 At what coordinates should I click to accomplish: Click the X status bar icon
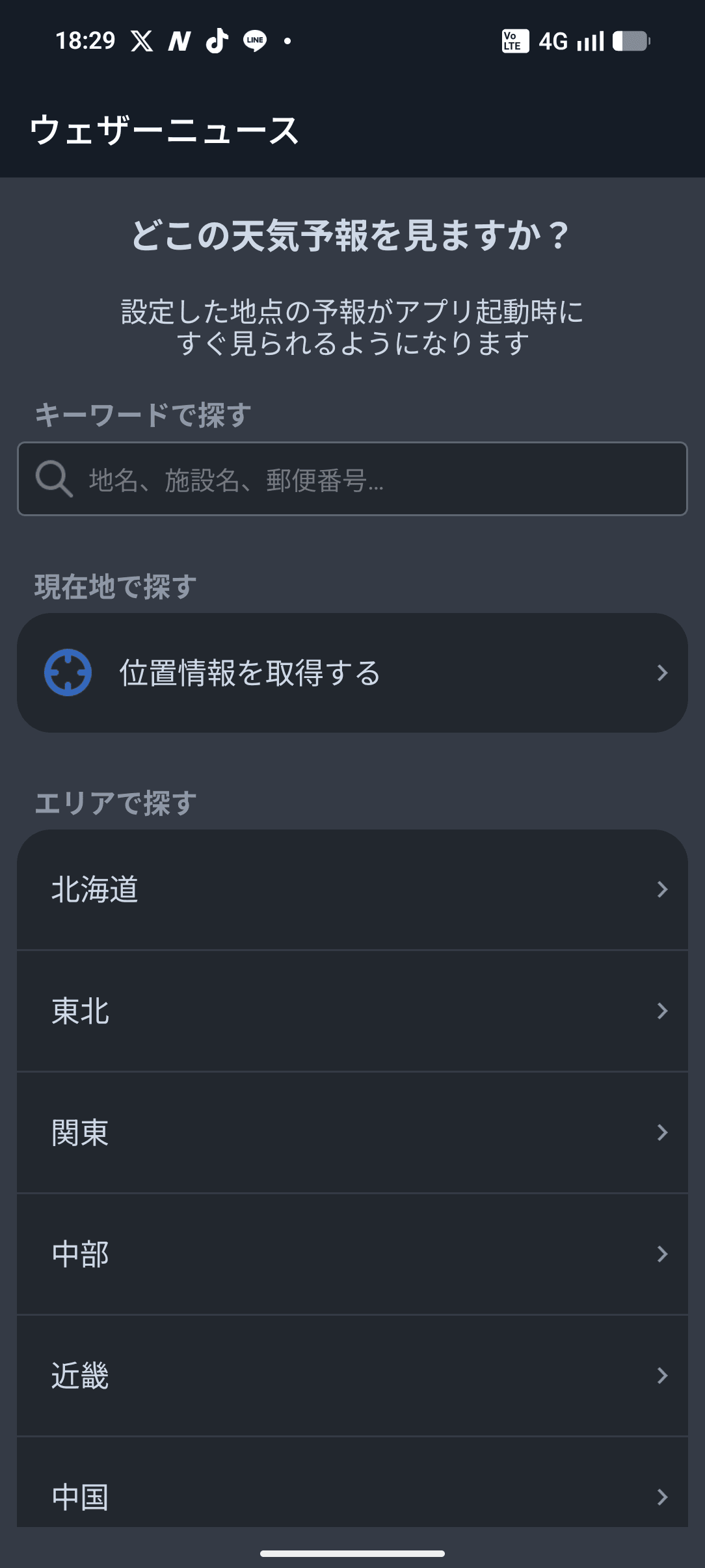coord(142,41)
